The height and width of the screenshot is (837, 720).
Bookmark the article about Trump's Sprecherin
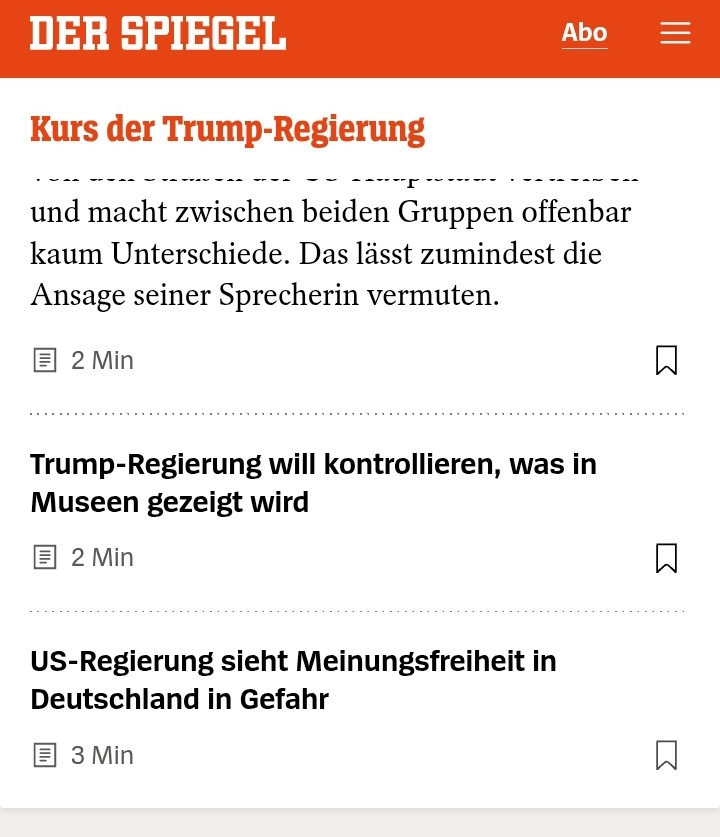point(666,360)
